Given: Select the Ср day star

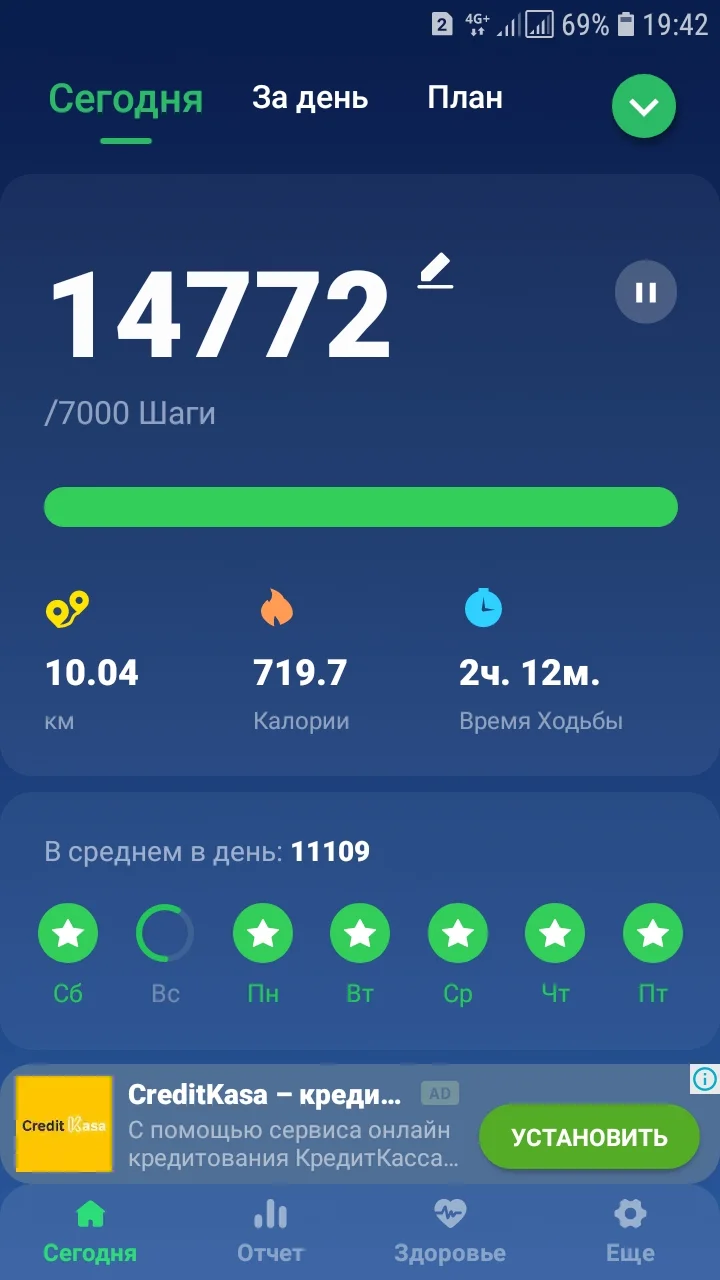Looking at the screenshot, I should click(x=458, y=934).
